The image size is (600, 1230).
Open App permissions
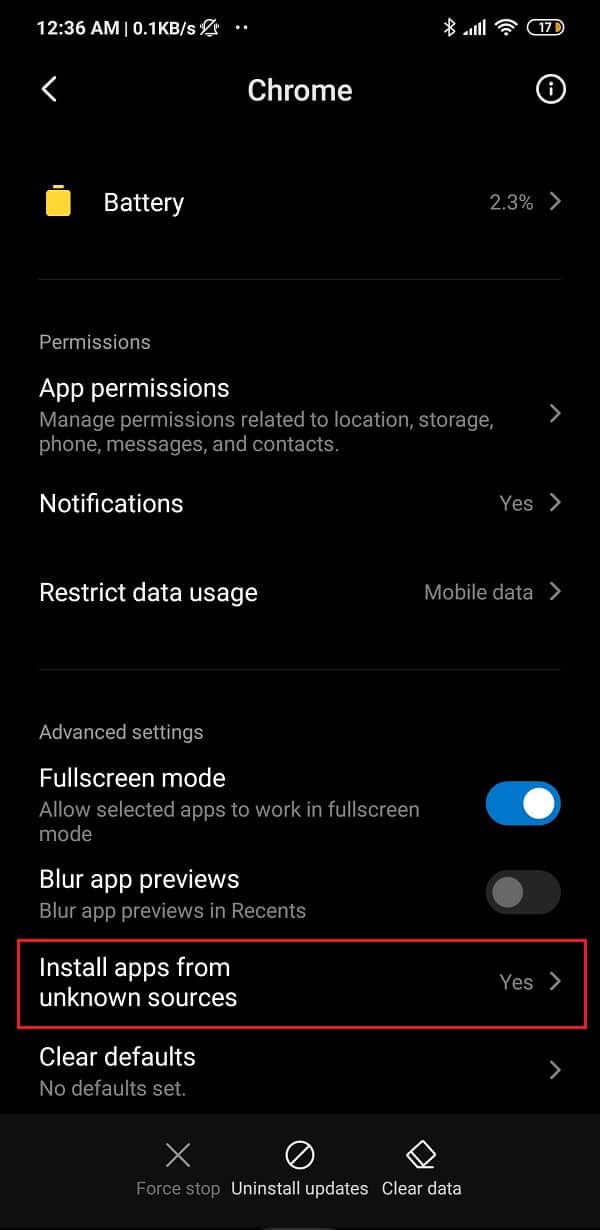(x=300, y=415)
